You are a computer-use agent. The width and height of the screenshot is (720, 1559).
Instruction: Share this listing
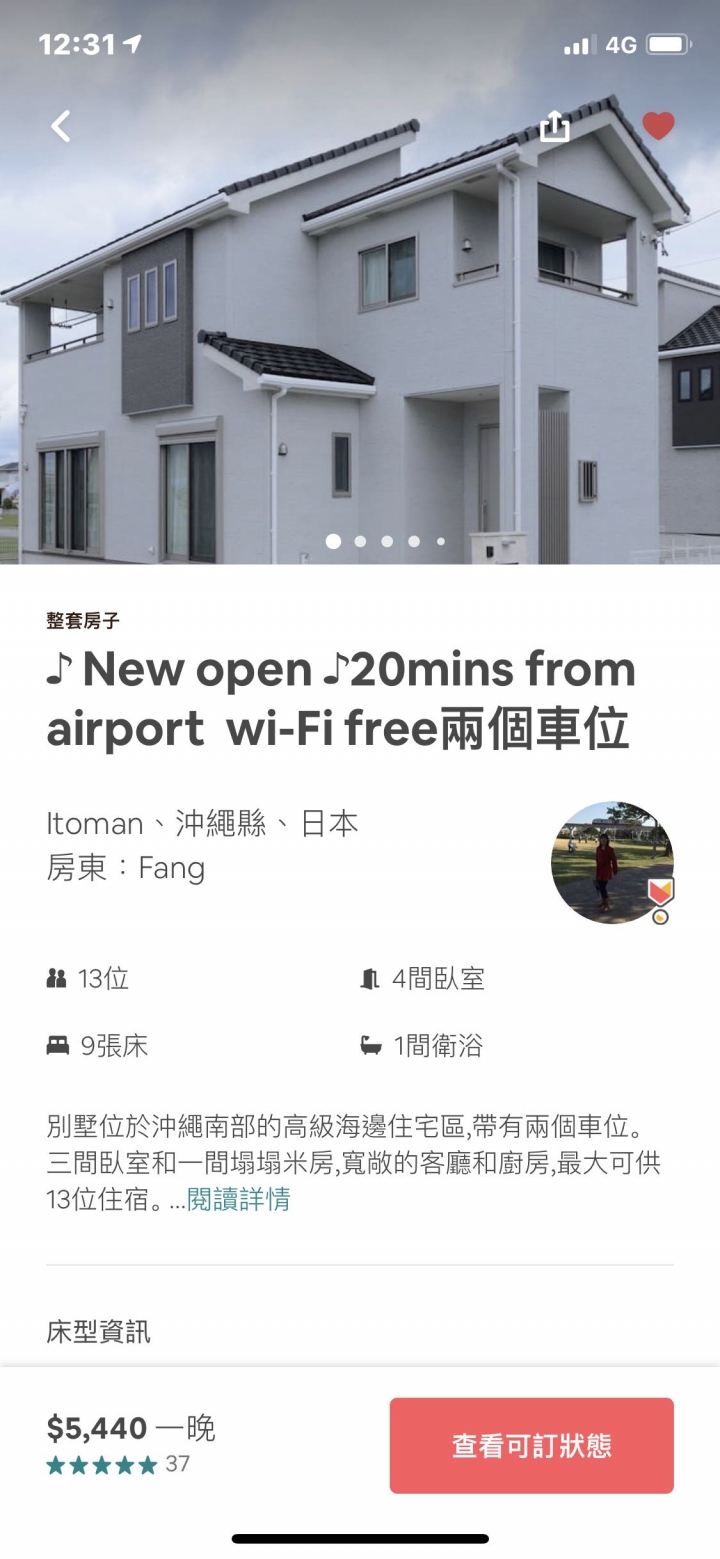554,126
